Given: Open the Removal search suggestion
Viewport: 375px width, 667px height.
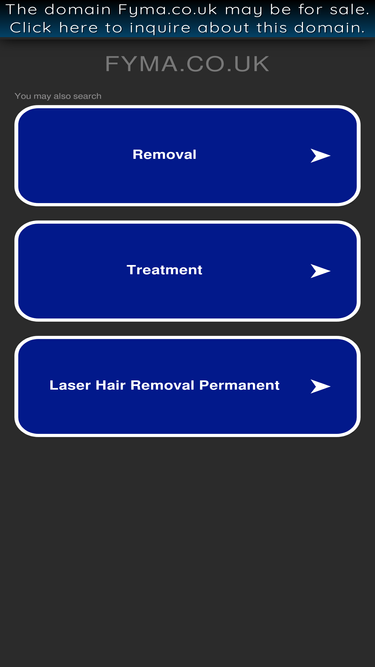Looking at the screenshot, I should click(x=188, y=156).
